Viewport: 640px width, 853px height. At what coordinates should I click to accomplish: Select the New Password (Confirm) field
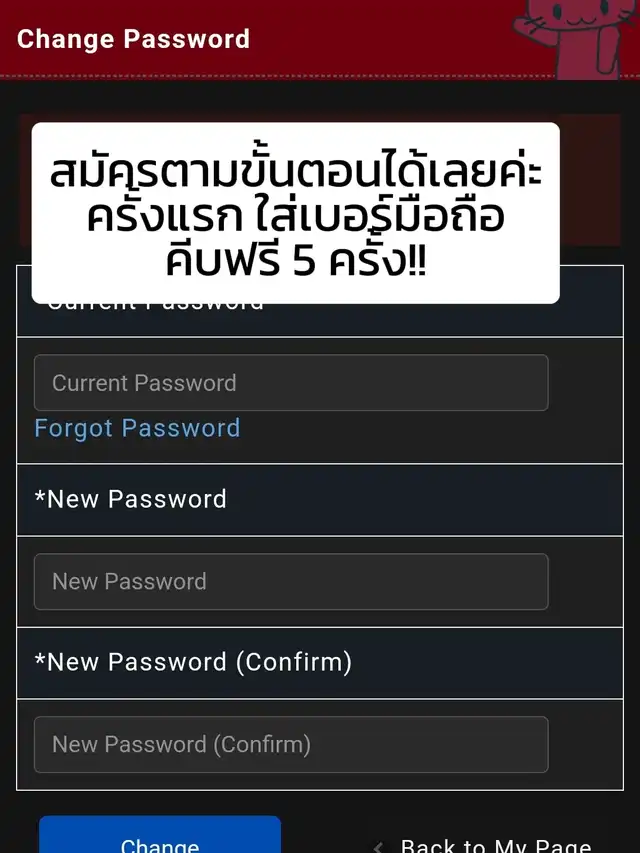(290, 744)
